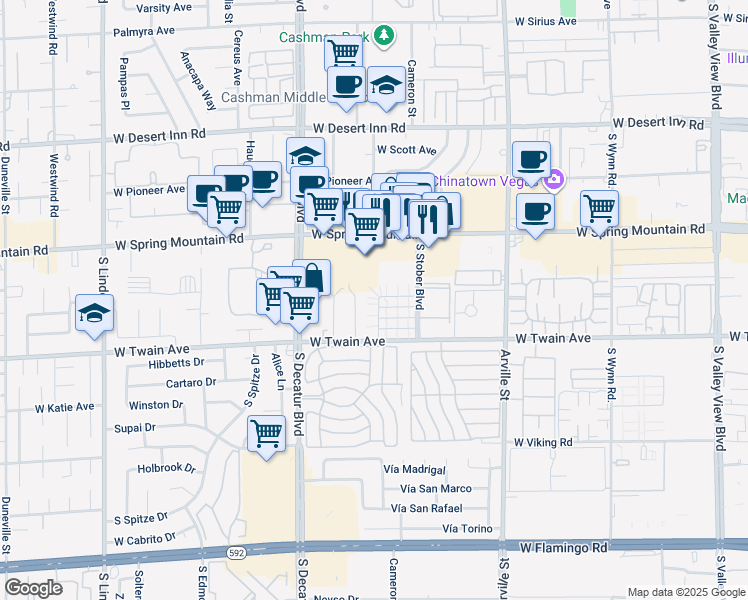Select the school marker next to Cameron St
Screen dimensions: 748x600
click(385, 85)
